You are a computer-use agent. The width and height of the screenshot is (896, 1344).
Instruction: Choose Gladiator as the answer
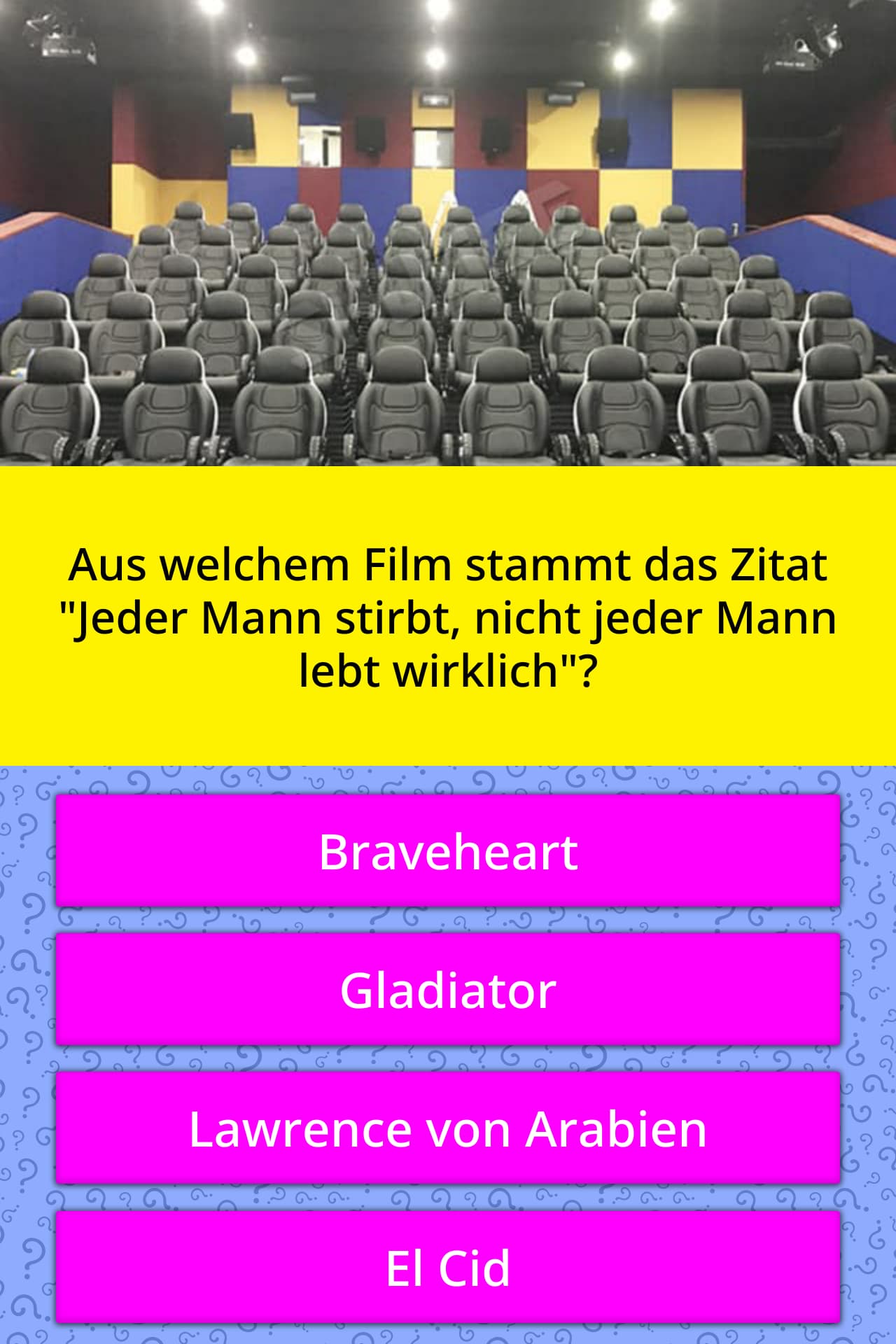448,990
